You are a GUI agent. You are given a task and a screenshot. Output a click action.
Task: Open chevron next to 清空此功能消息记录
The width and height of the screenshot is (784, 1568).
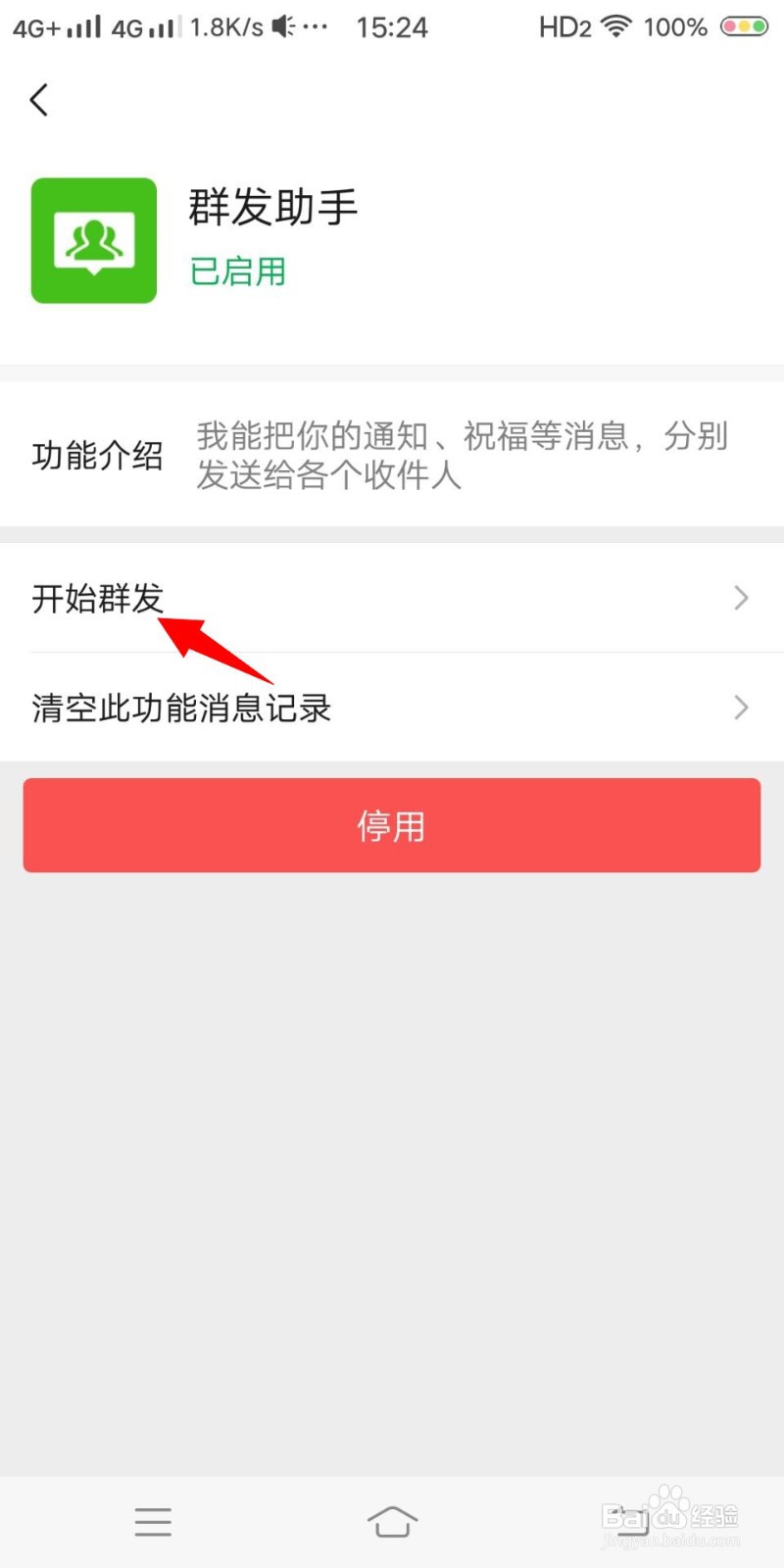pyautogui.click(x=740, y=708)
